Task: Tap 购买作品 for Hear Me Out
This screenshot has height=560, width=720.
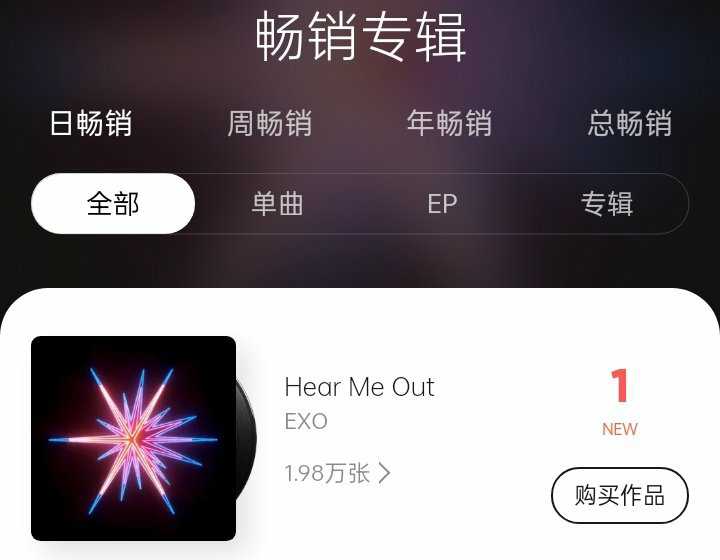Action: tap(620, 495)
